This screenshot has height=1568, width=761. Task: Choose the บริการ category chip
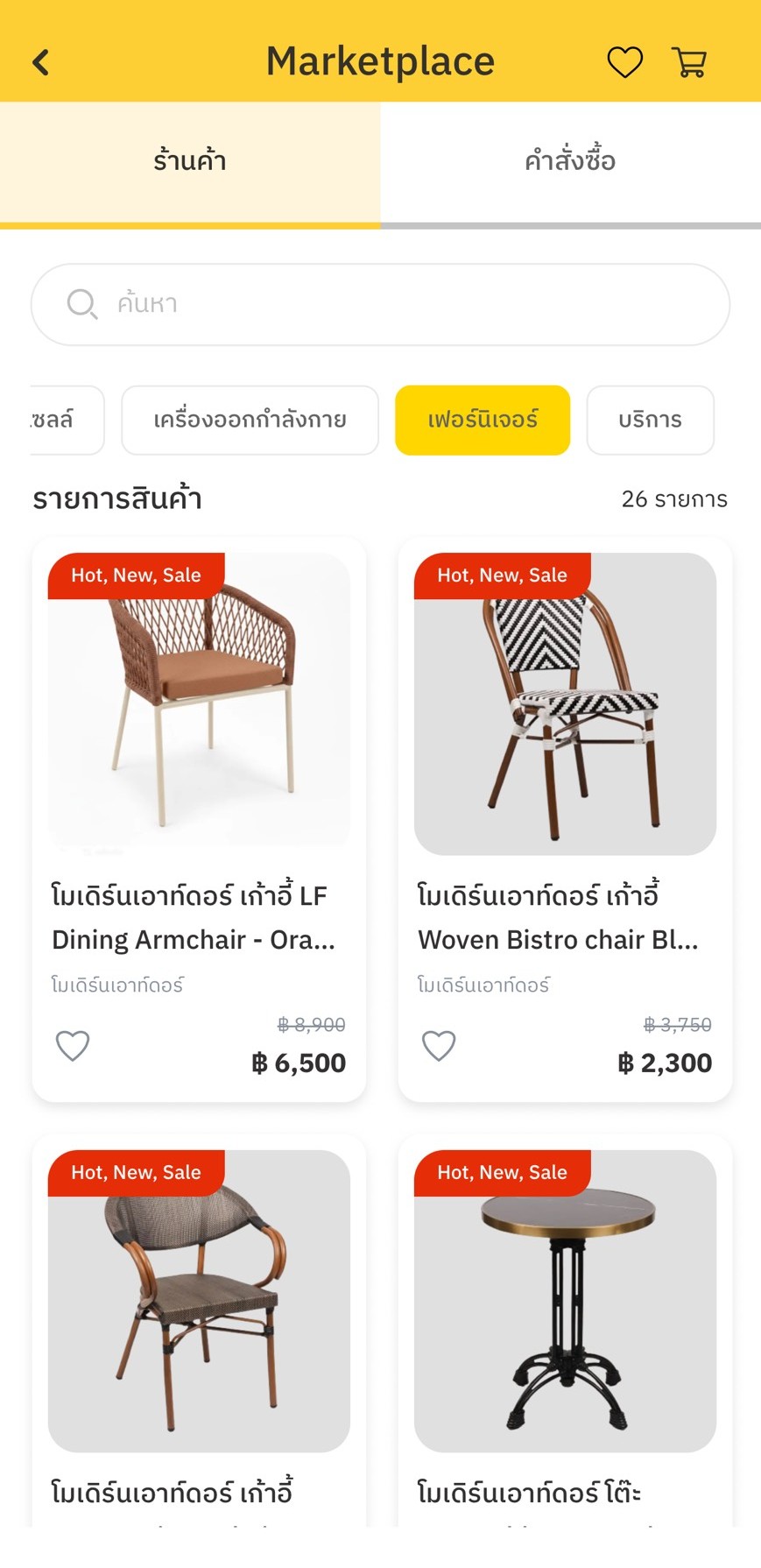[650, 420]
